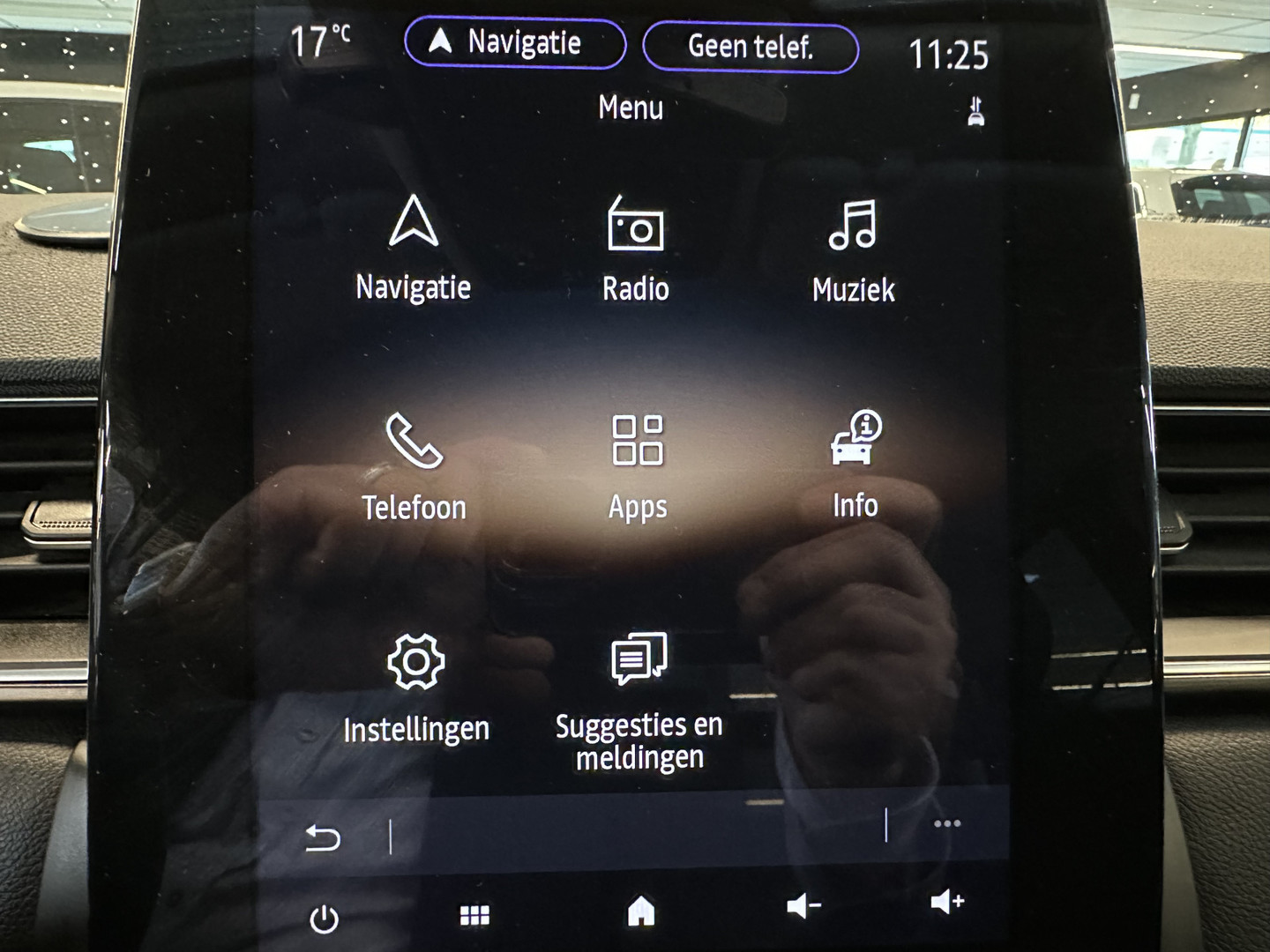Open the vehicle Info section
This screenshot has width=1270, height=952.
click(855, 465)
